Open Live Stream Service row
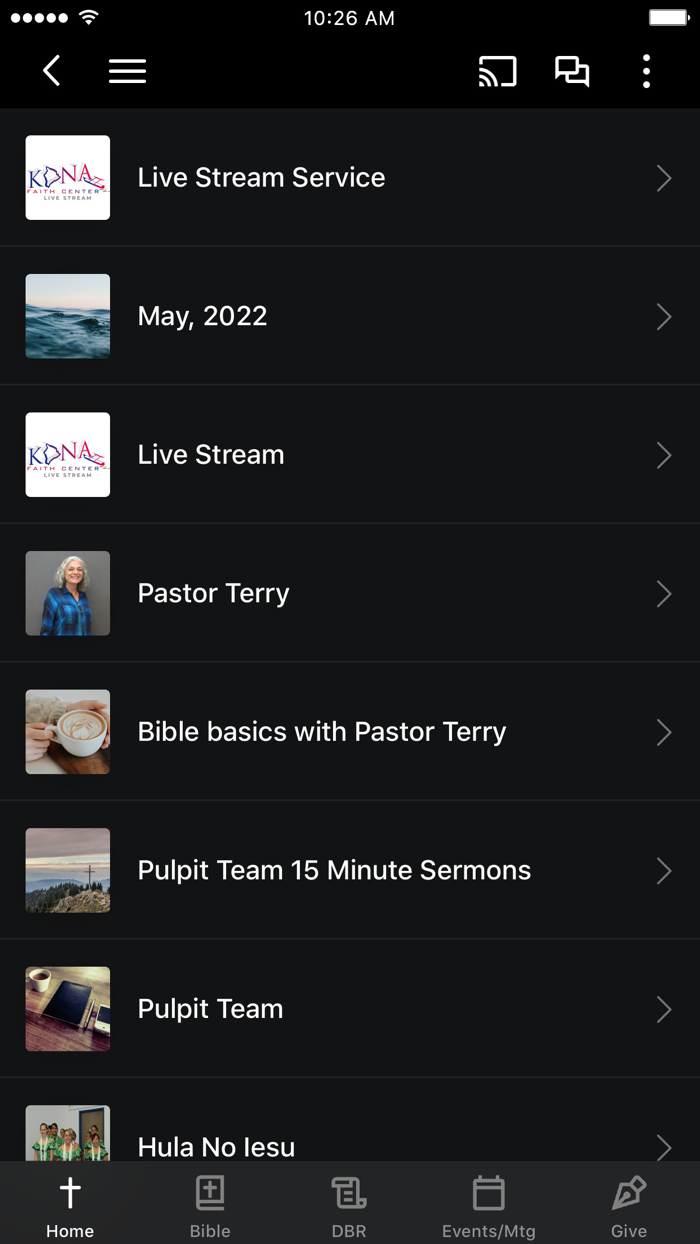 (350, 178)
